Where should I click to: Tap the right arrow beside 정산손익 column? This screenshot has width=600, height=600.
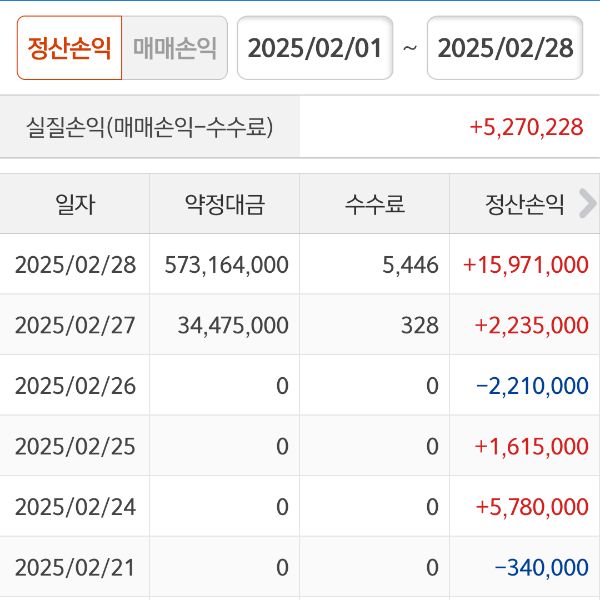pos(587,205)
